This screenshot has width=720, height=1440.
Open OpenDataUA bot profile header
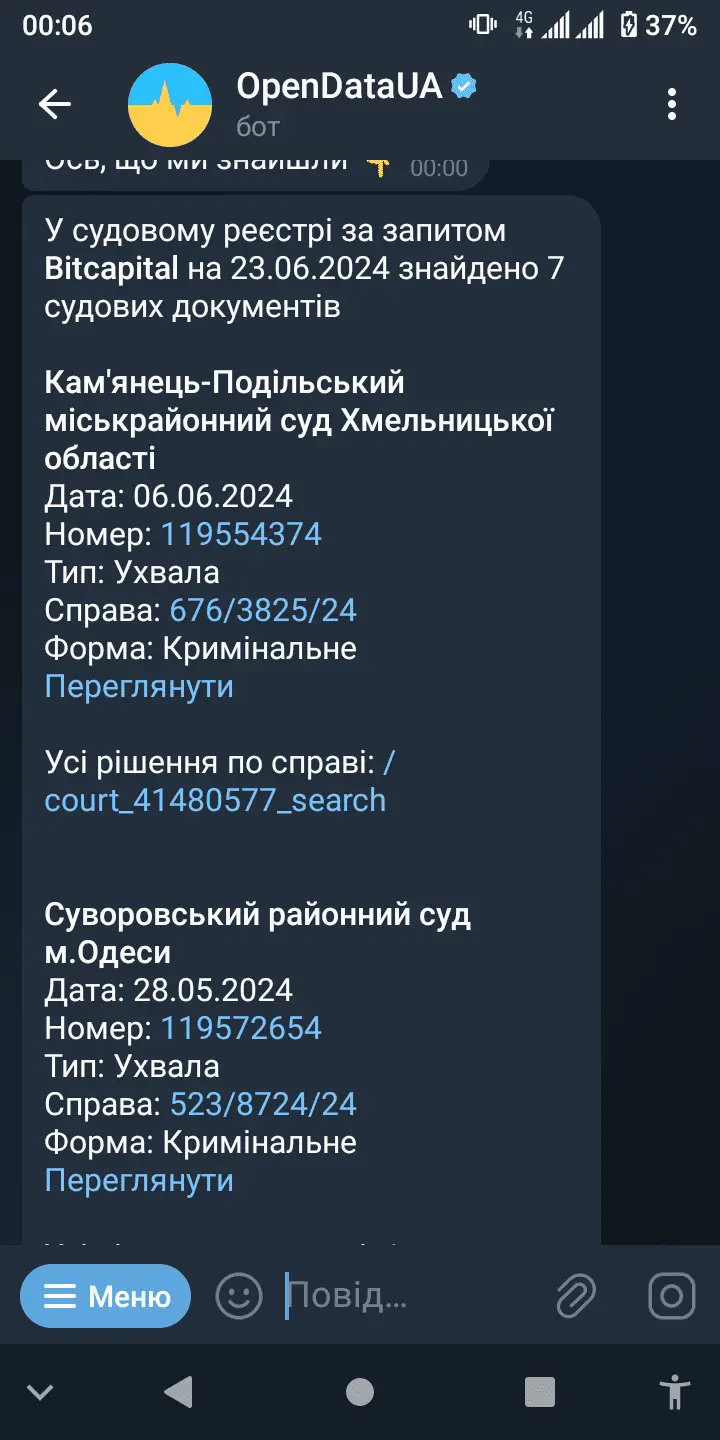tap(340, 104)
